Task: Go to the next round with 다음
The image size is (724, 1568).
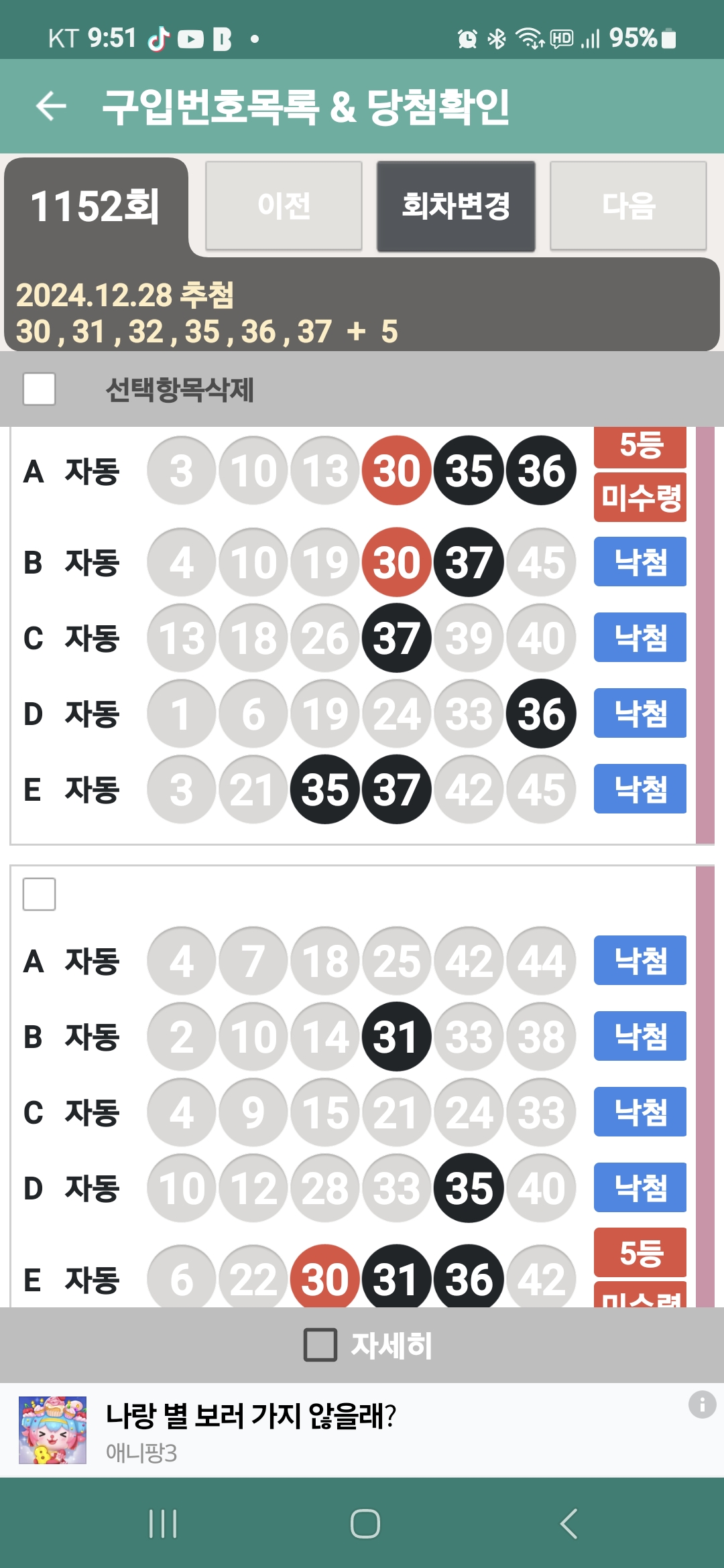Action: pyautogui.click(x=628, y=206)
